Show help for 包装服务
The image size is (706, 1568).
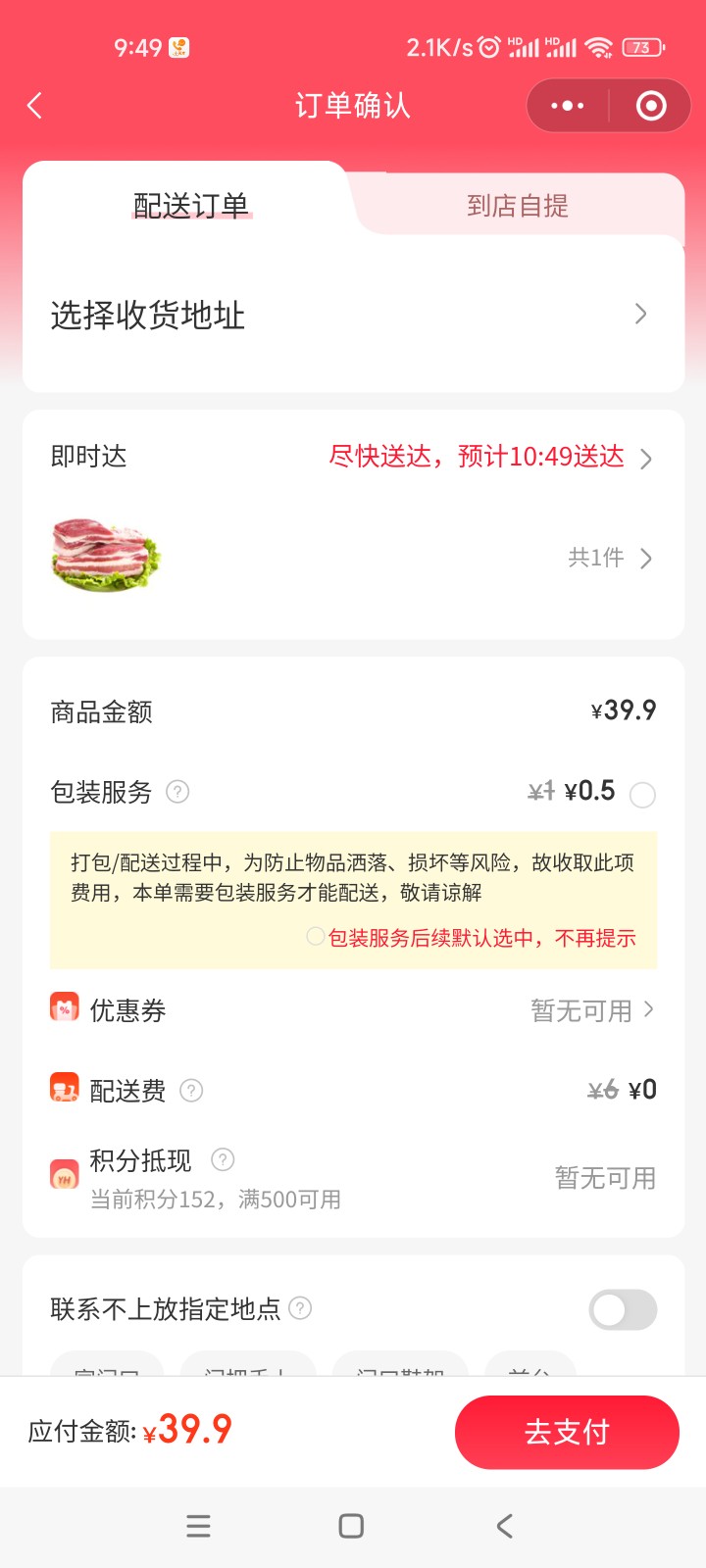pyautogui.click(x=177, y=792)
